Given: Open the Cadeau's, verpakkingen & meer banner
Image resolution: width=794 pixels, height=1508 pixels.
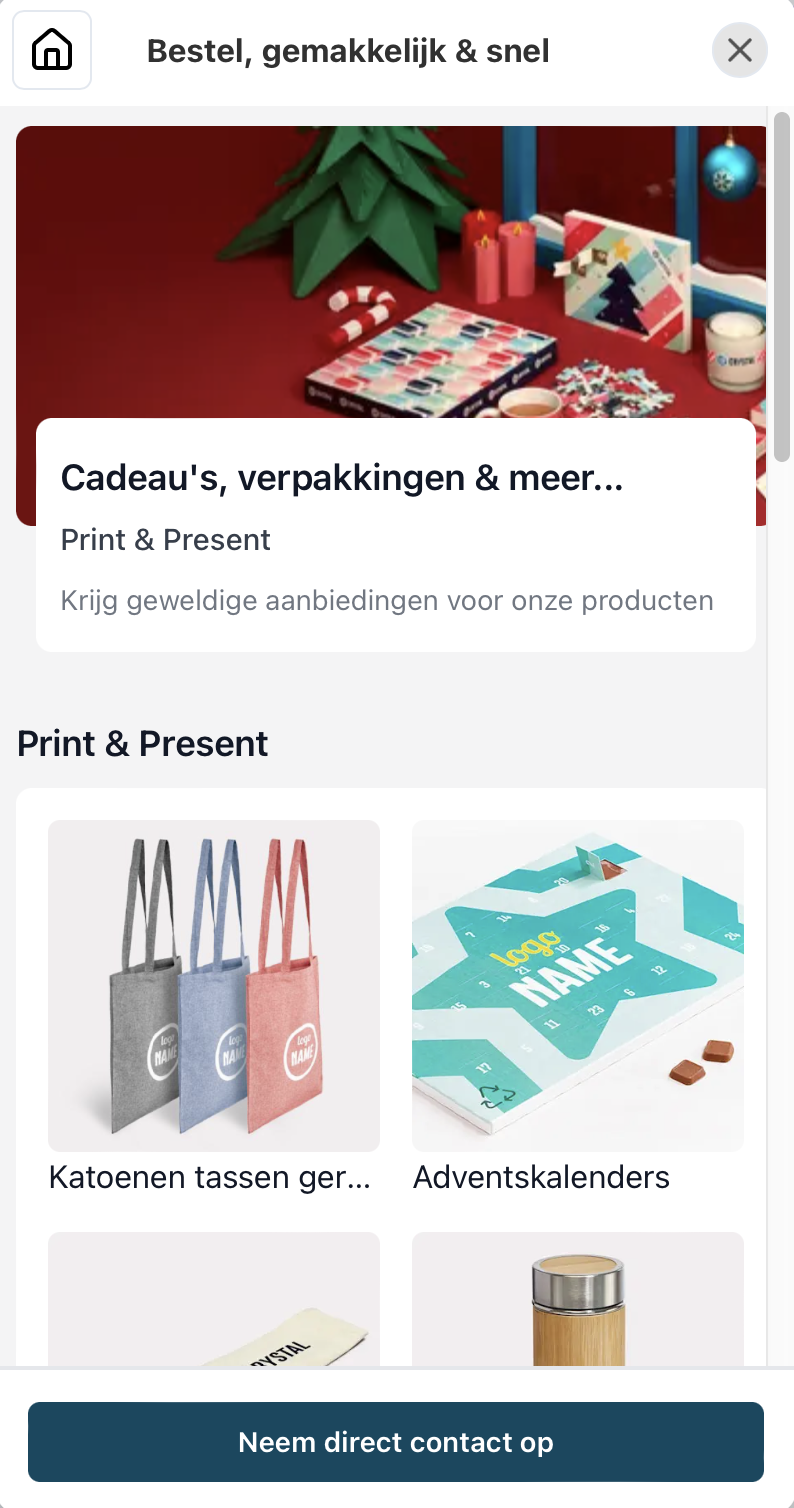Looking at the screenshot, I should pyautogui.click(x=395, y=478).
